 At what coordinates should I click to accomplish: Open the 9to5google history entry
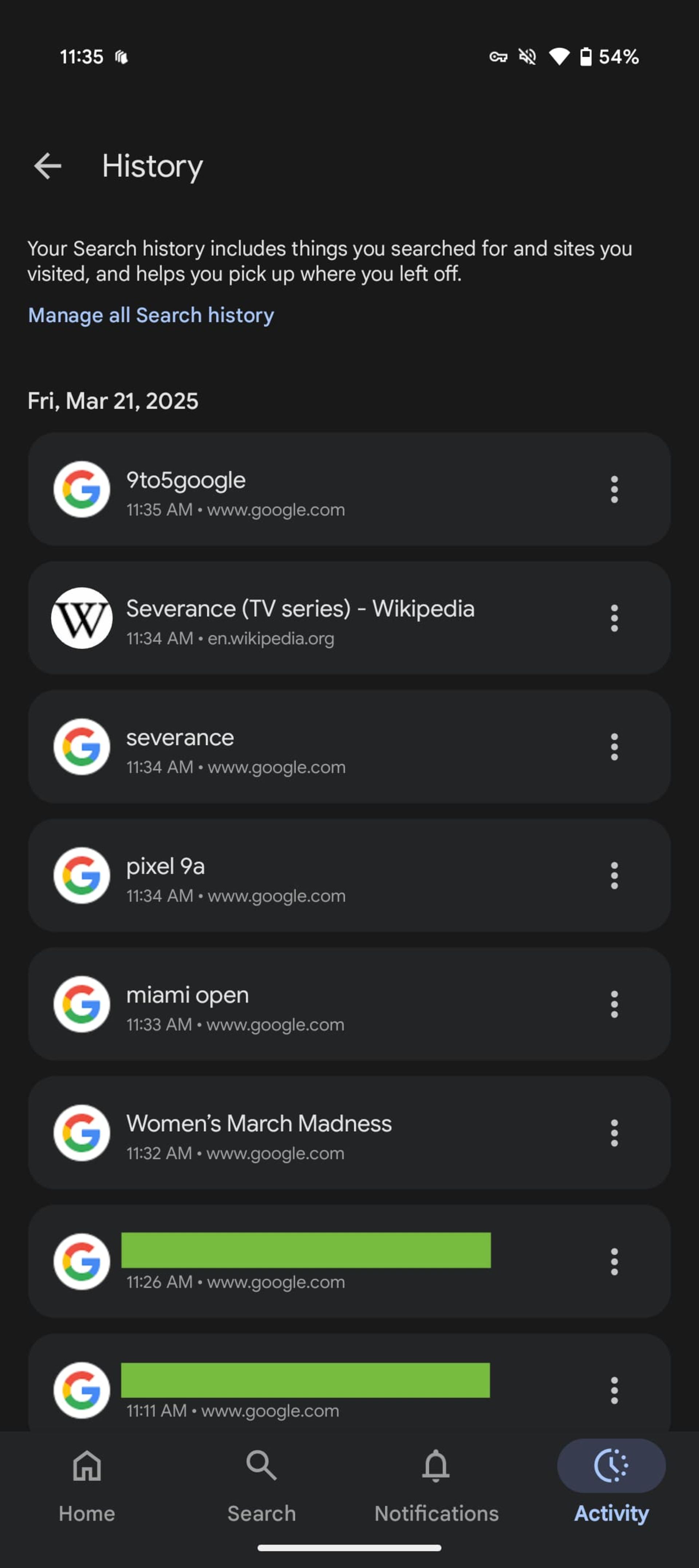pyautogui.click(x=349, y=489)
